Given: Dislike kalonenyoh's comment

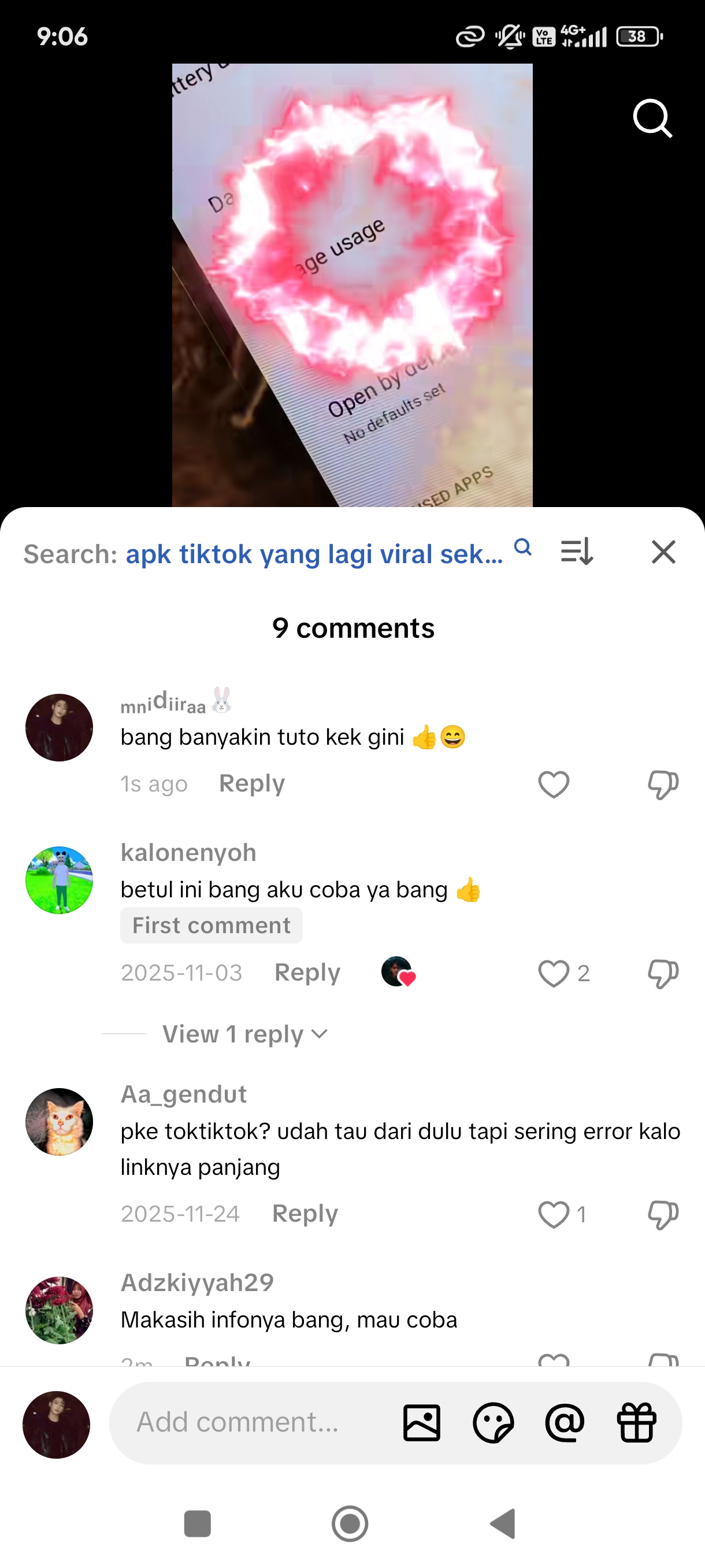Looking at the screenshot, I should point(662,972).
